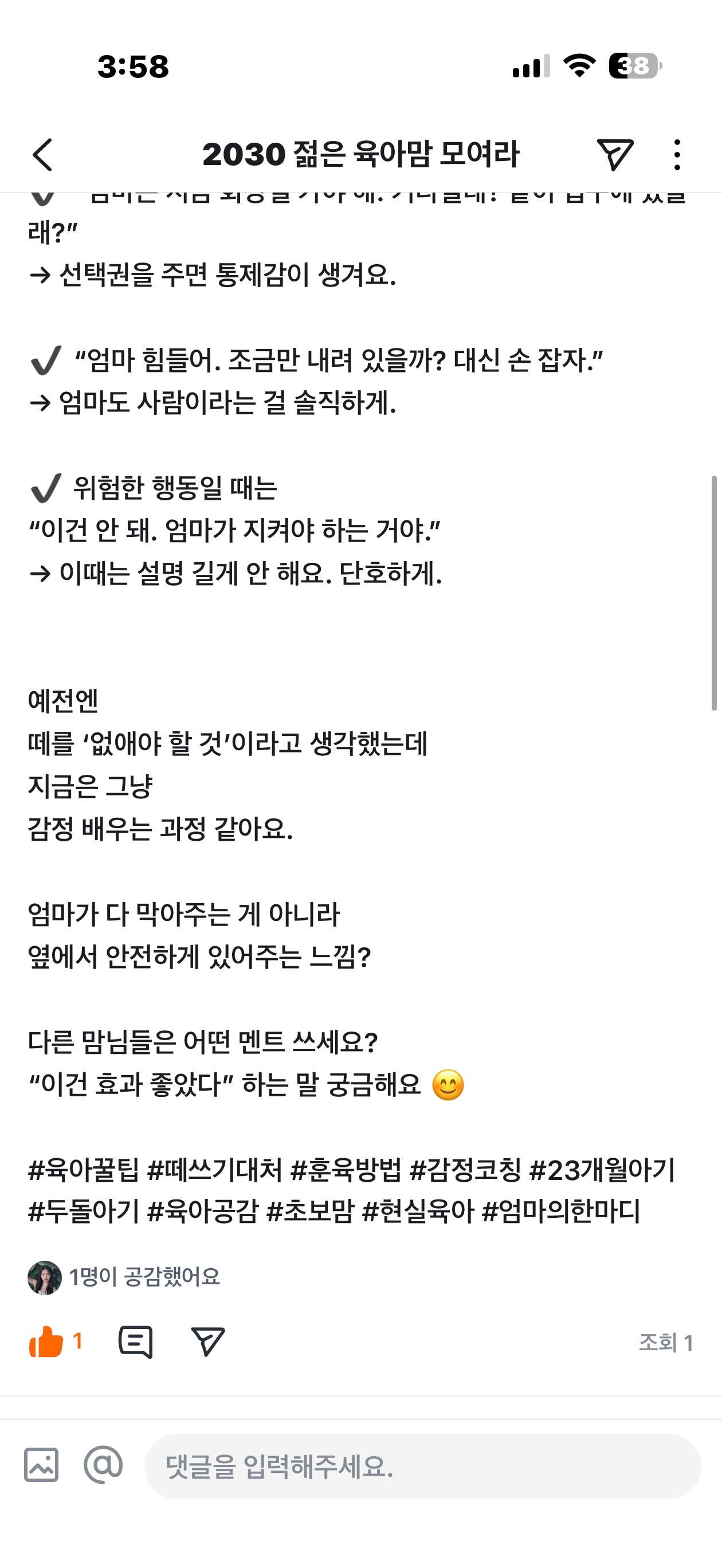The width and height of the screenshot is (722, 1568).
Task: Open comments via the speech bubble icon
Action: (x=135, y=1342)
